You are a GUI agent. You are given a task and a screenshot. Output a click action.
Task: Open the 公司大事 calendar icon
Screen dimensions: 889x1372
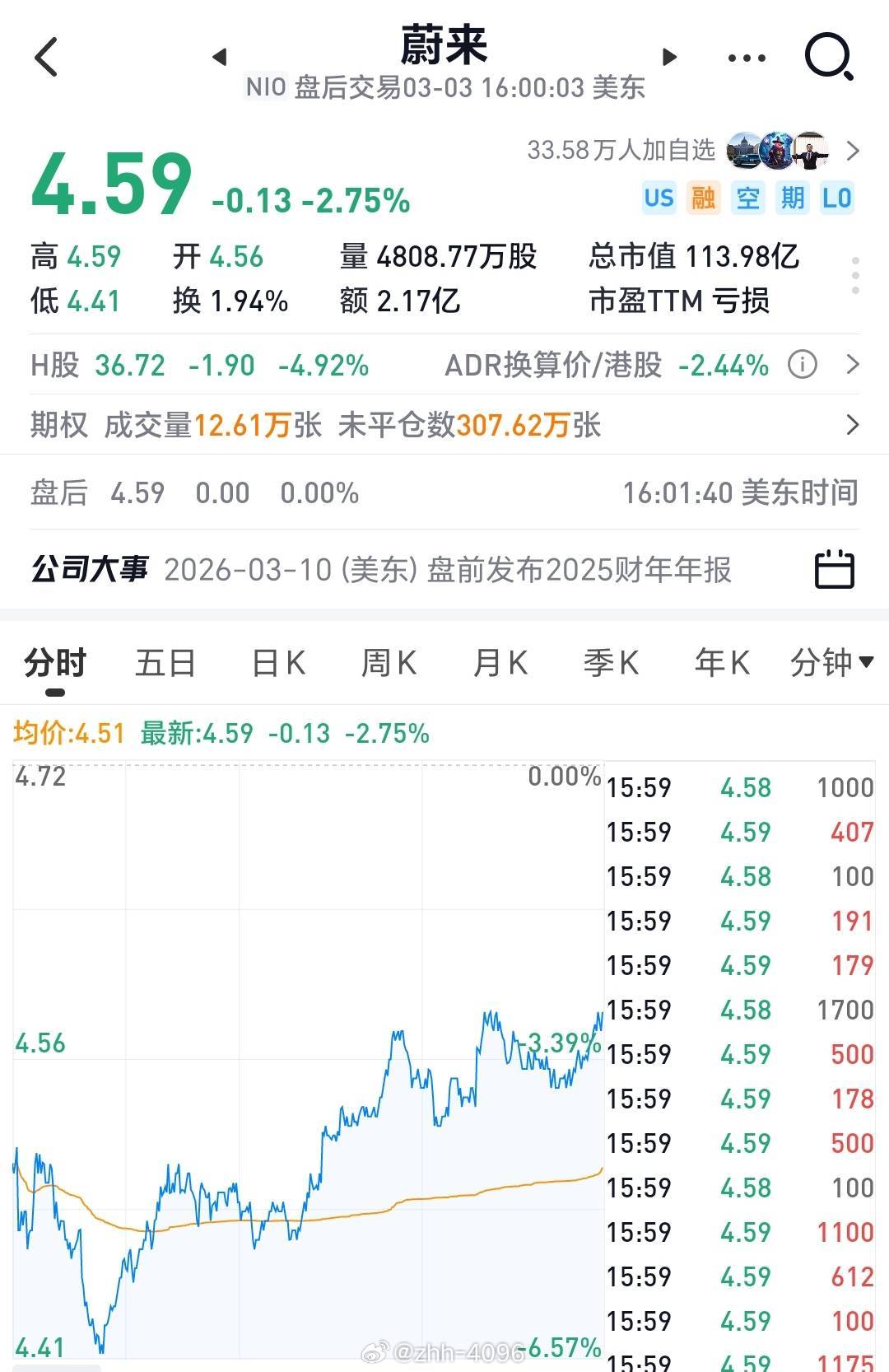click(834, 569)
